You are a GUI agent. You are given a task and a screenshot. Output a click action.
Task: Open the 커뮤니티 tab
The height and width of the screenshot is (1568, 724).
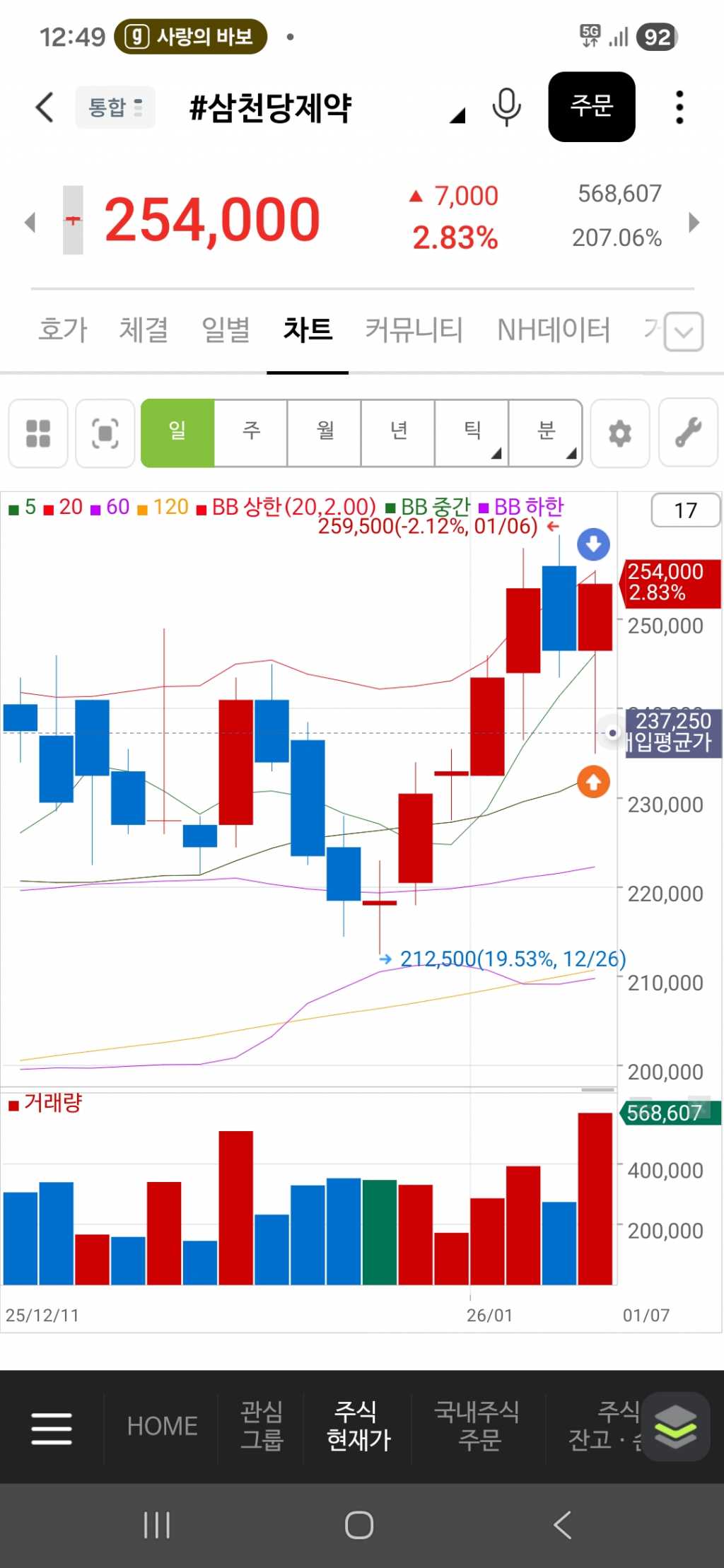click(x=414, y=329)
